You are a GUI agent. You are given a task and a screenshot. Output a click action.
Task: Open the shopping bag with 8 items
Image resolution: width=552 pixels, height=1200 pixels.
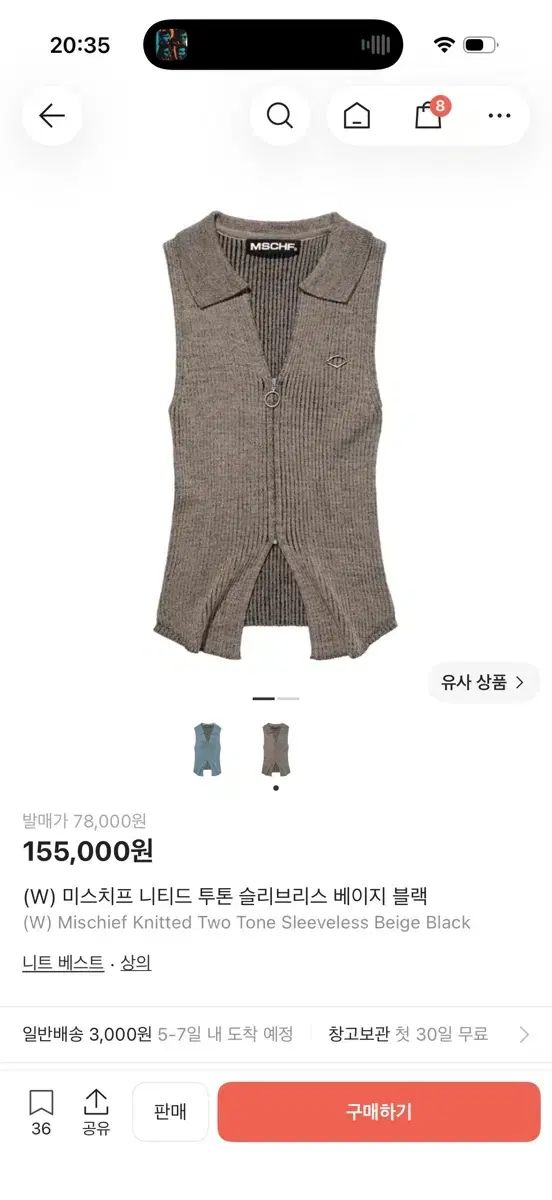tap(429, 114)
